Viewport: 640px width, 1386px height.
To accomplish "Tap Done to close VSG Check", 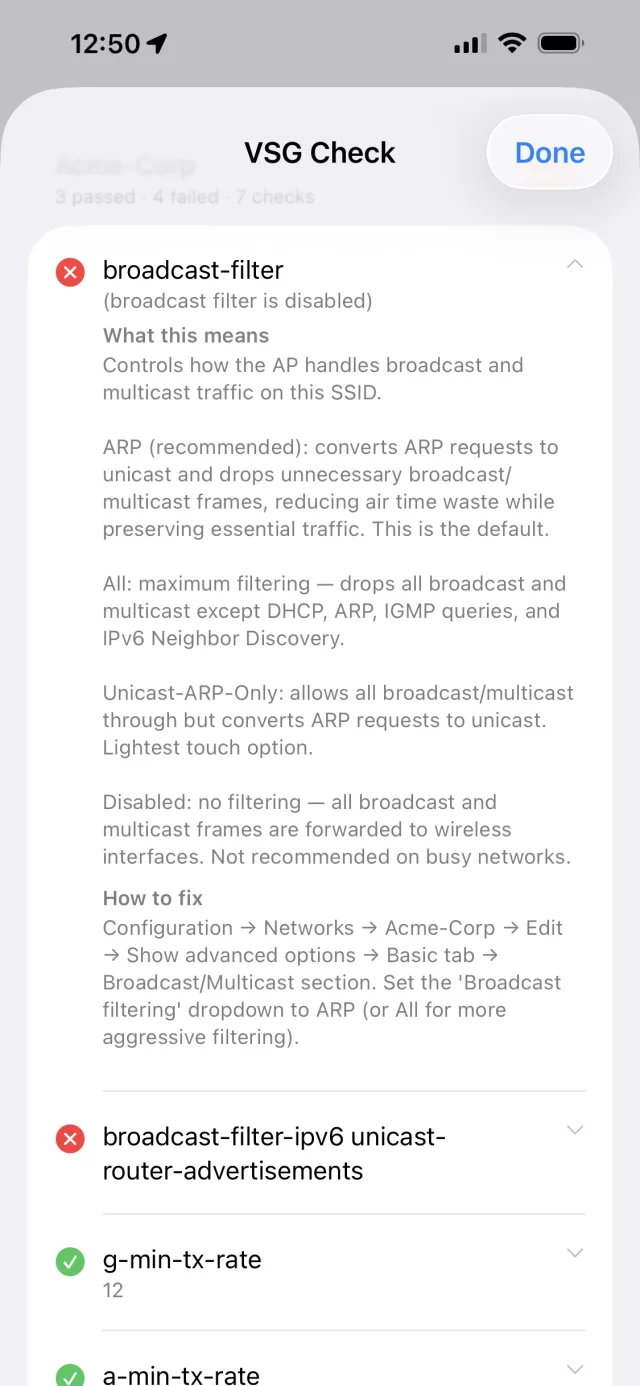I will pyautogui.click(x=549, y=152).
